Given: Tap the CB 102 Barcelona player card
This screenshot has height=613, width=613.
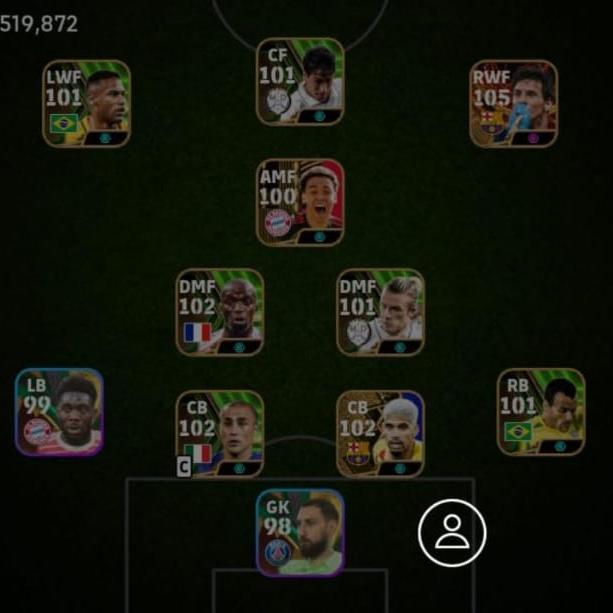Looking at the screenshot, I should pos(380,433).
